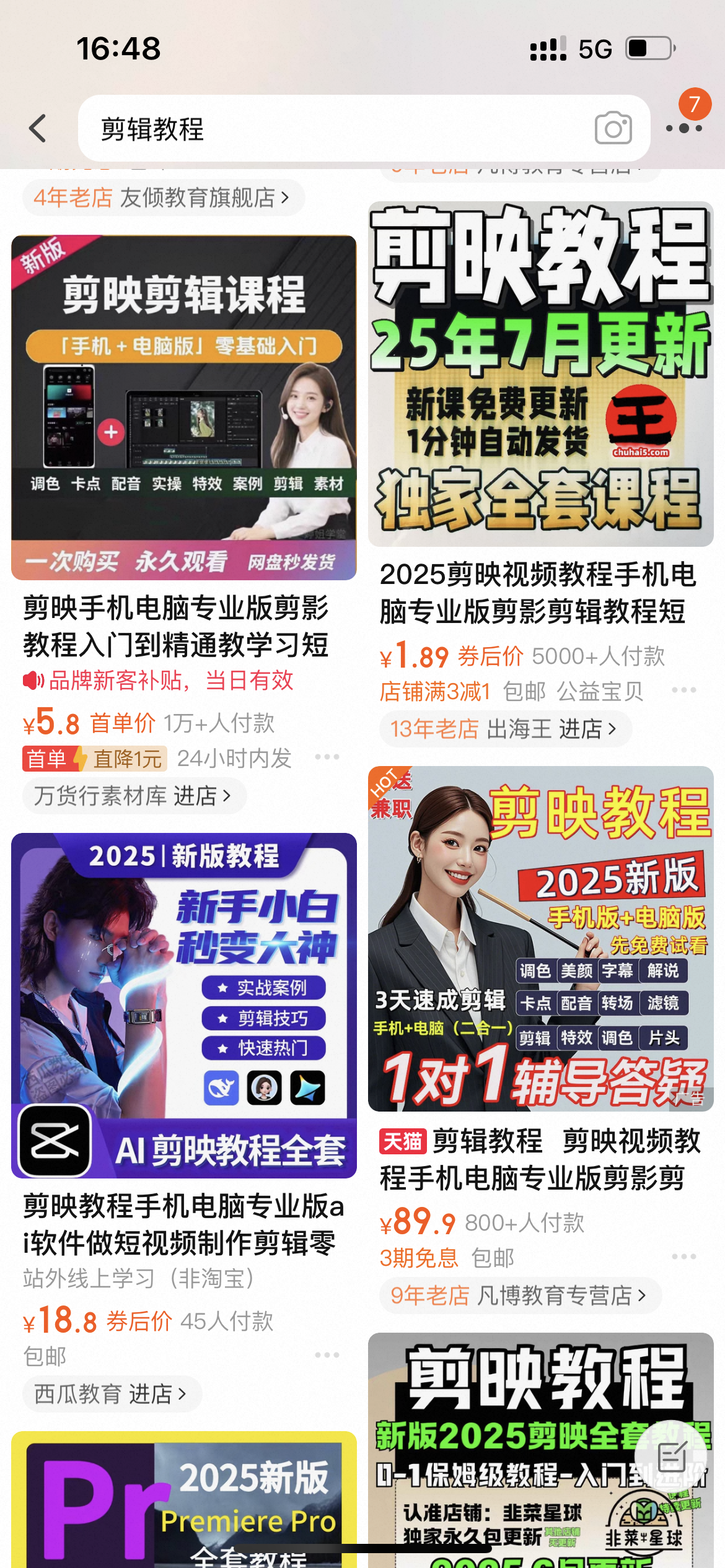
Task: Tap the 剪辑教程 search field
Action: 335,129
